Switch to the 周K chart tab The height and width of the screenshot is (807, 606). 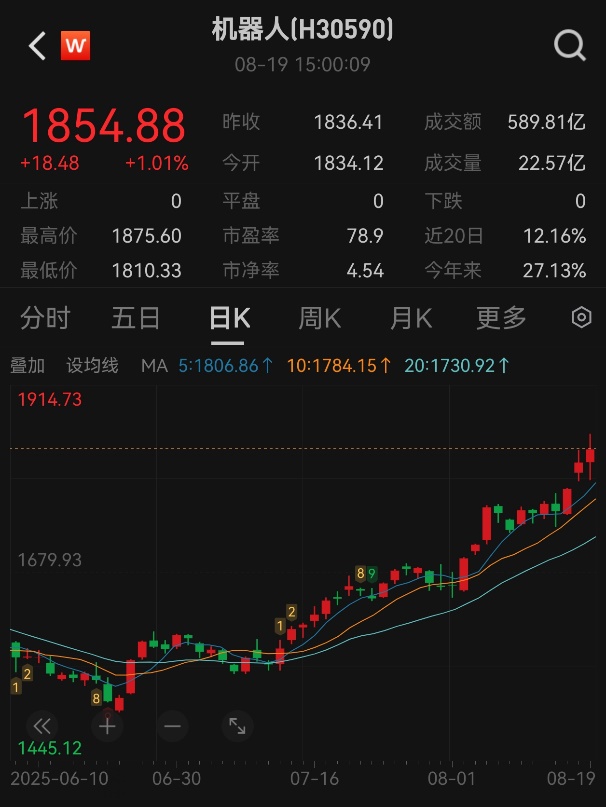tap(319, 318)
